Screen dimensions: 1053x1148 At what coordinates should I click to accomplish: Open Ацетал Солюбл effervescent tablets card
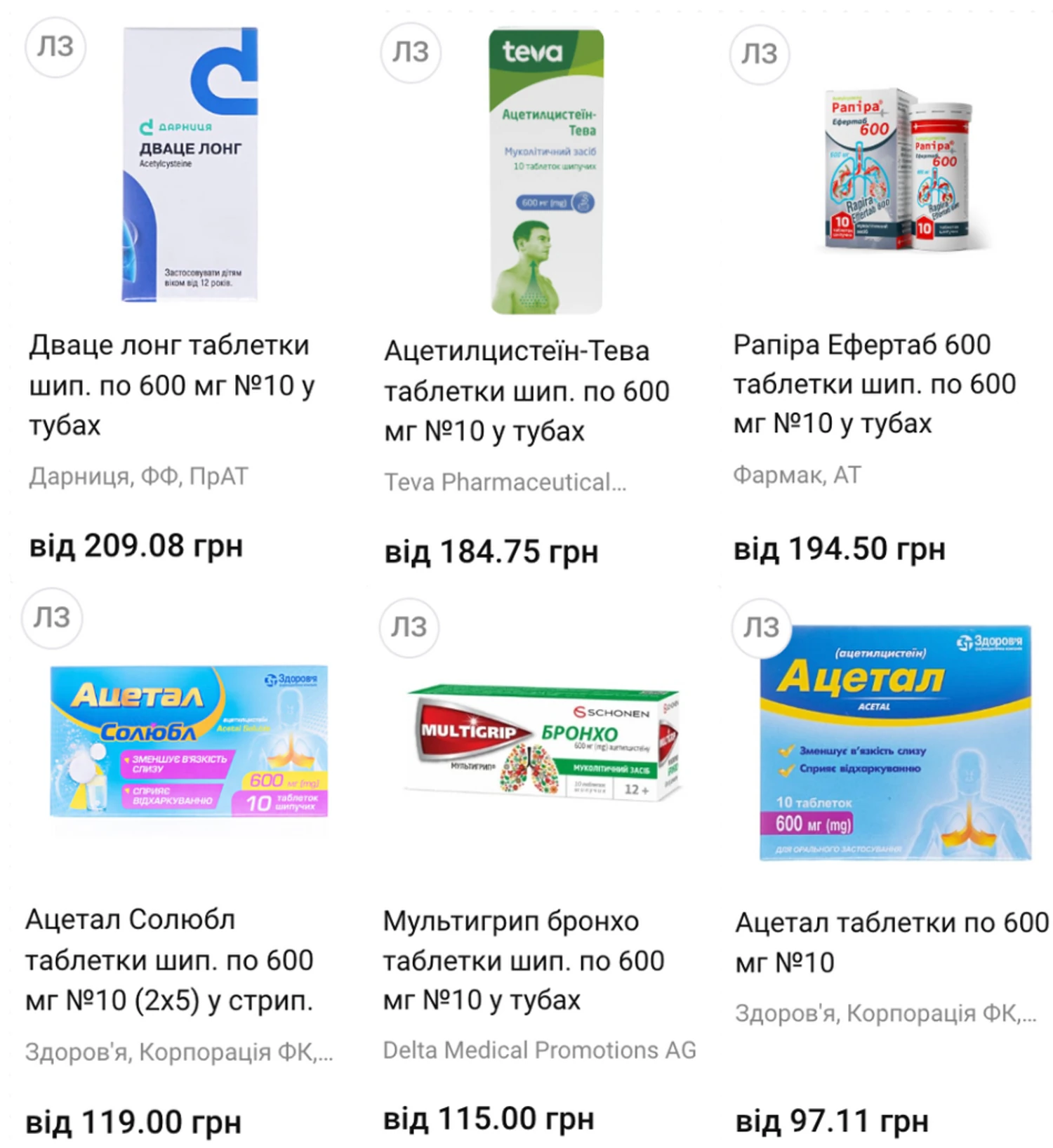pyautogui.click(x=169, y=959)
